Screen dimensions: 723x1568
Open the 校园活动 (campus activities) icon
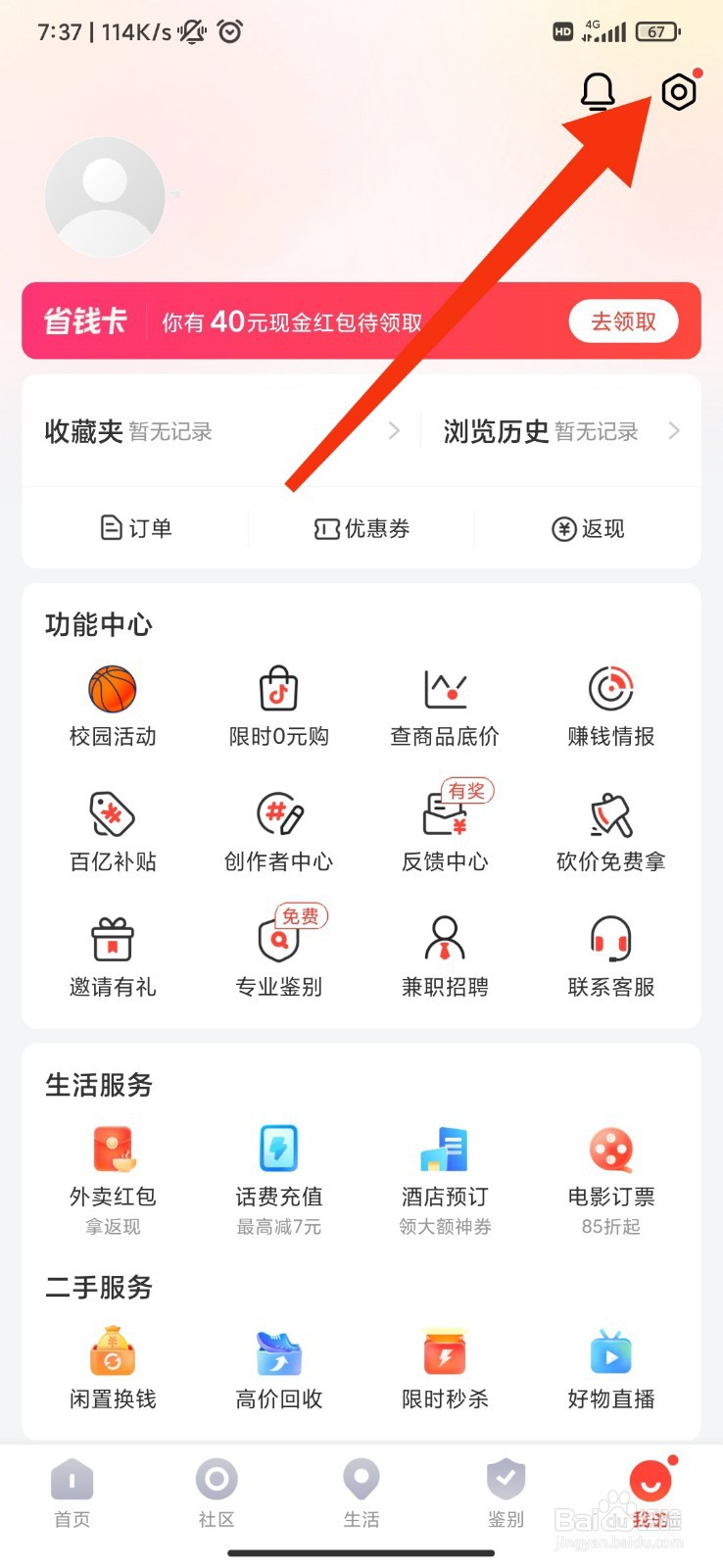[112, 706]
